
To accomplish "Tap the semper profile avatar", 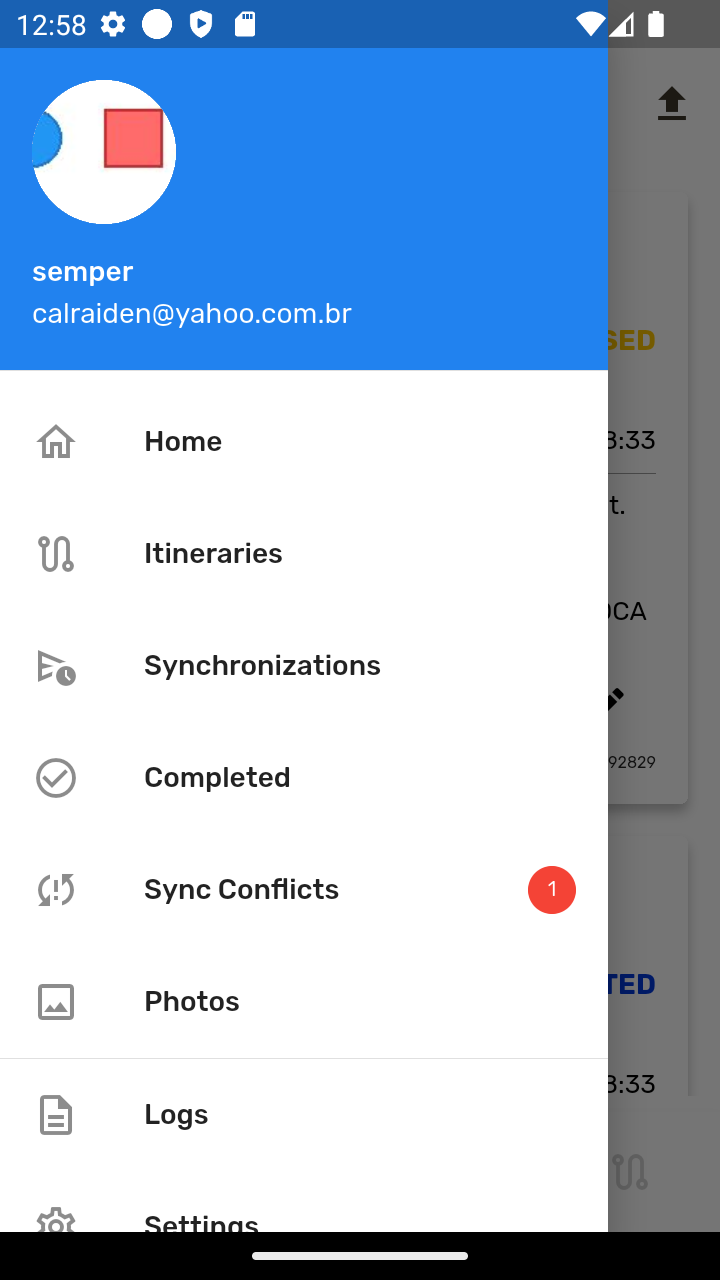I will [x=104, y=152].
